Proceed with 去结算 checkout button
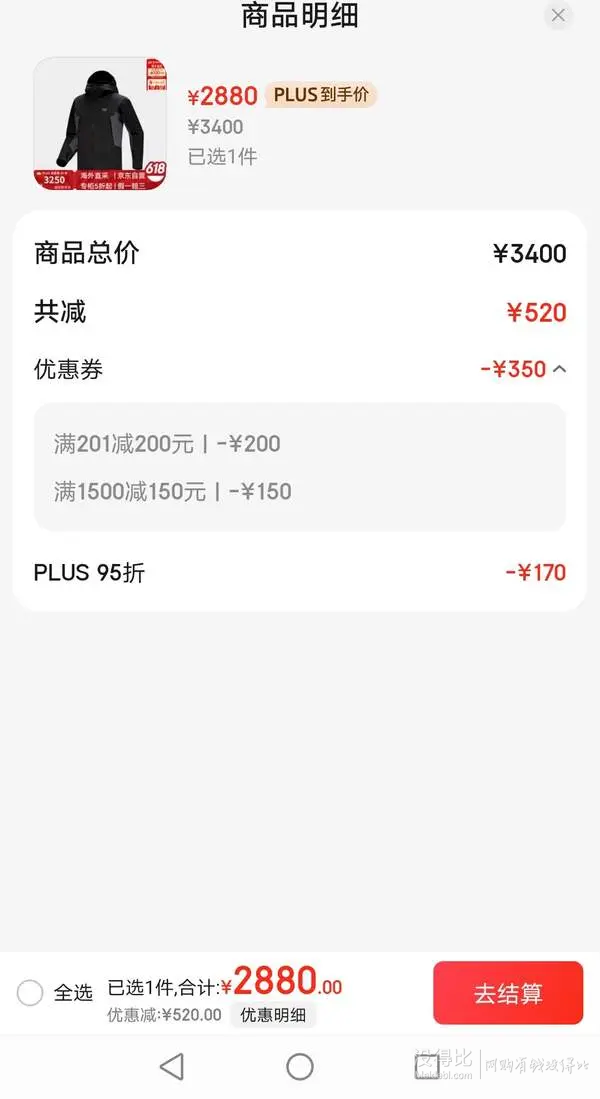600x1099 pixels. pyautogui.click(x=508, y=993)
